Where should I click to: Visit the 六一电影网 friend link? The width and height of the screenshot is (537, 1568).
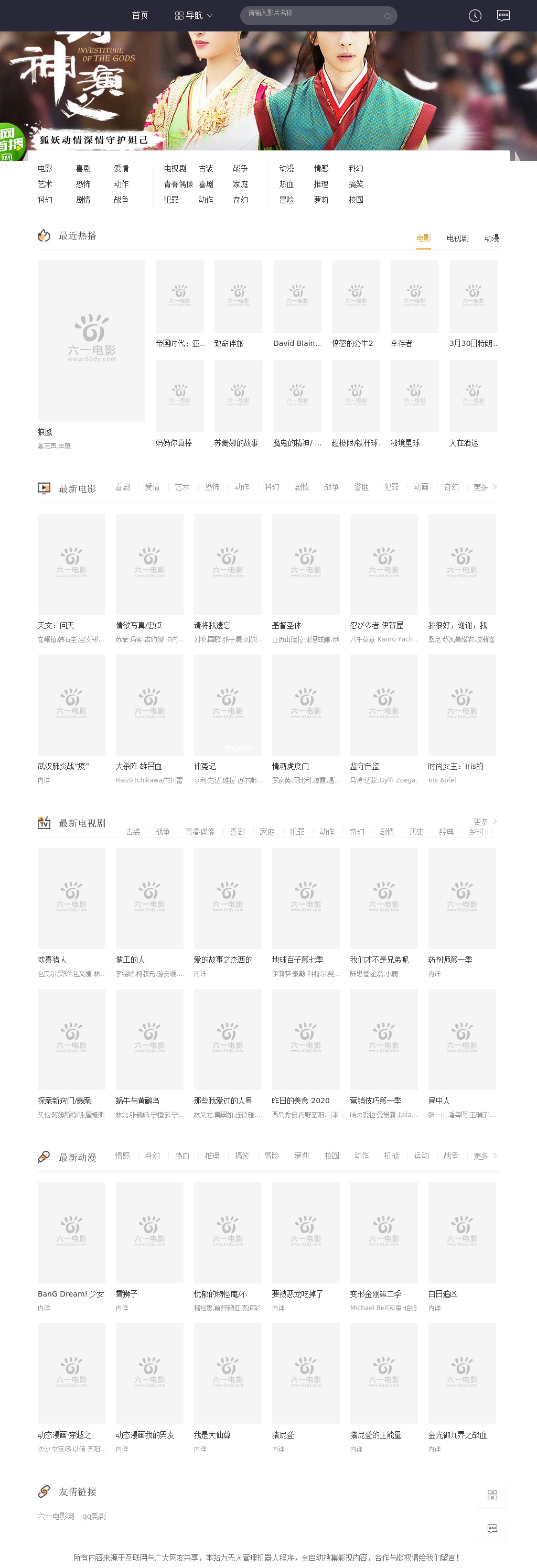point(56,1516)
